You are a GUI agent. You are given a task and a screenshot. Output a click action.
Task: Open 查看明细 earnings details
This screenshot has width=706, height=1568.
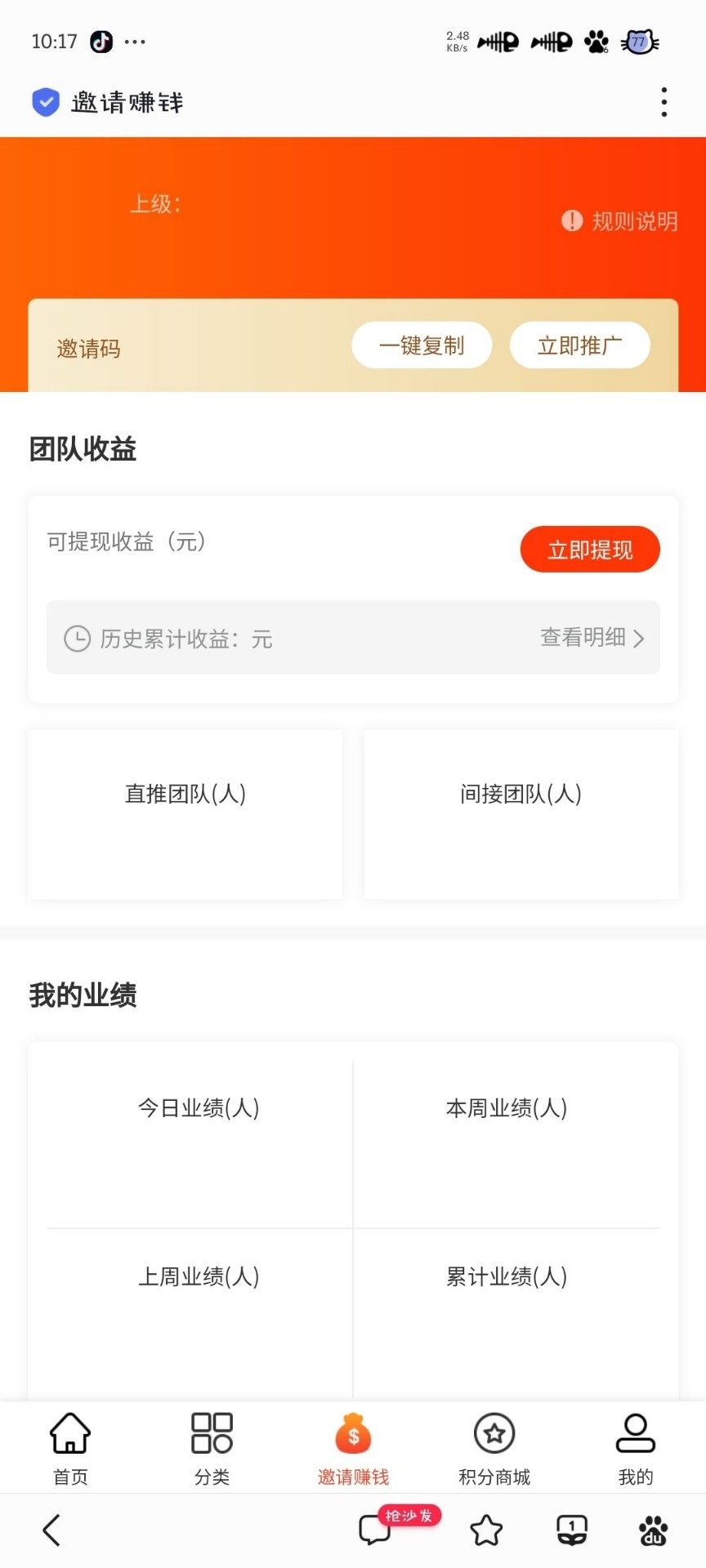[592, 638]
